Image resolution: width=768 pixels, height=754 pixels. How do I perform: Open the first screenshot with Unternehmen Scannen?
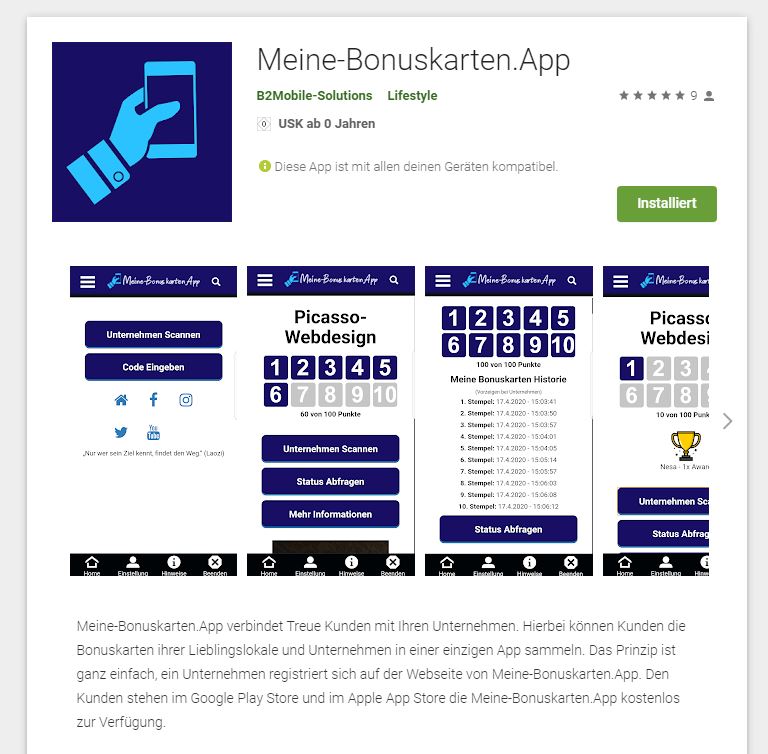[153, 421]
